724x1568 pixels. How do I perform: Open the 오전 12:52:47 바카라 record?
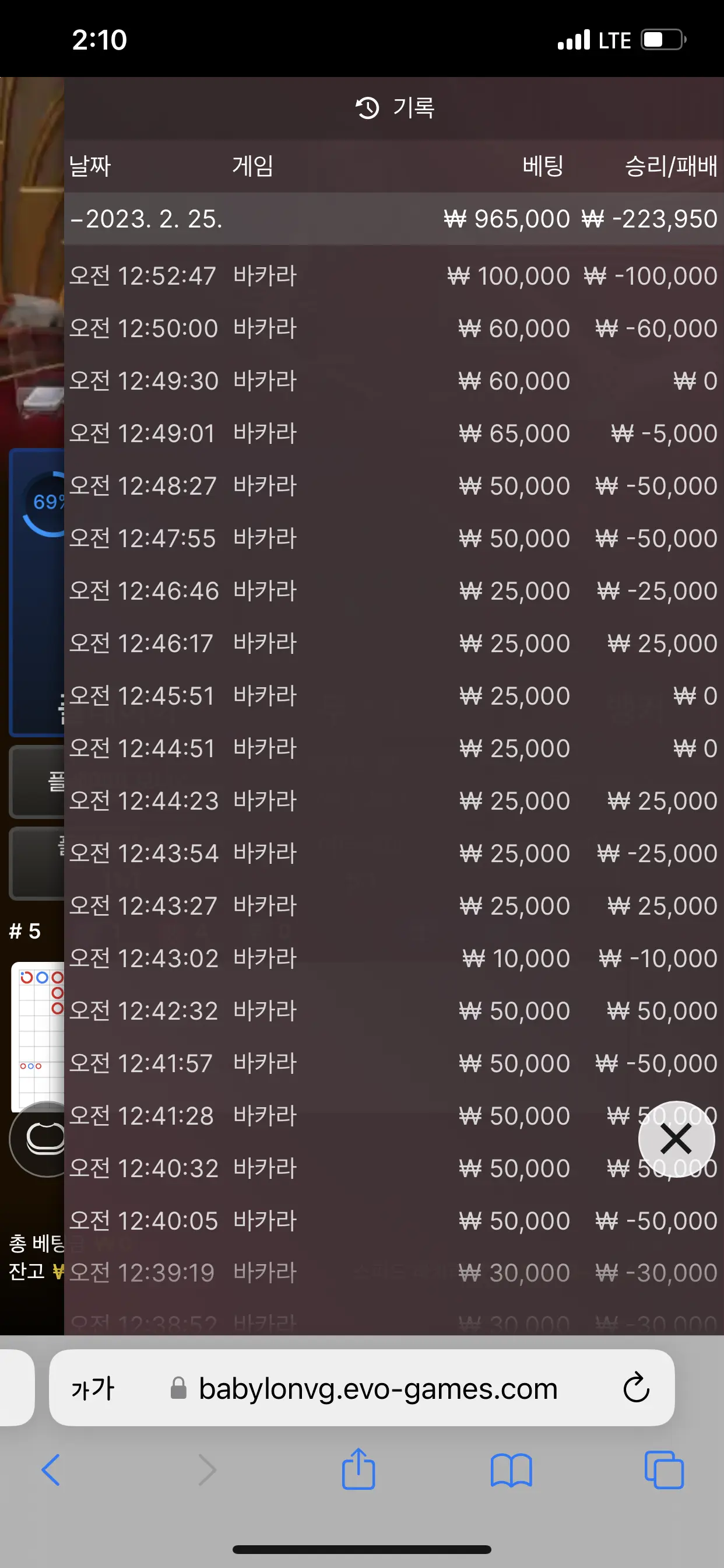(x=393, y=276)
